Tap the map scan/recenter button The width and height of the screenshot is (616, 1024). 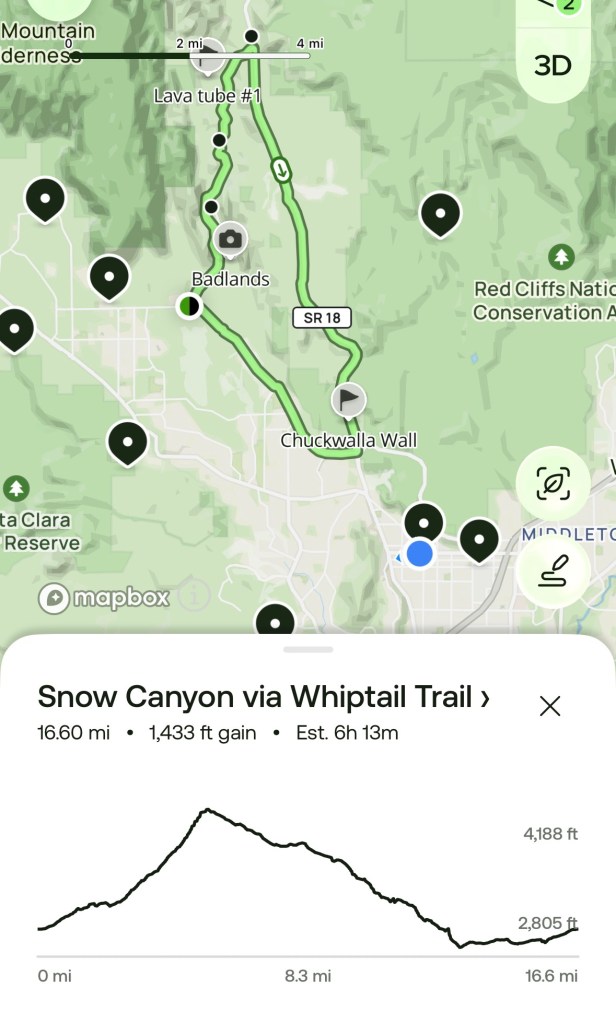pos(552,484)
